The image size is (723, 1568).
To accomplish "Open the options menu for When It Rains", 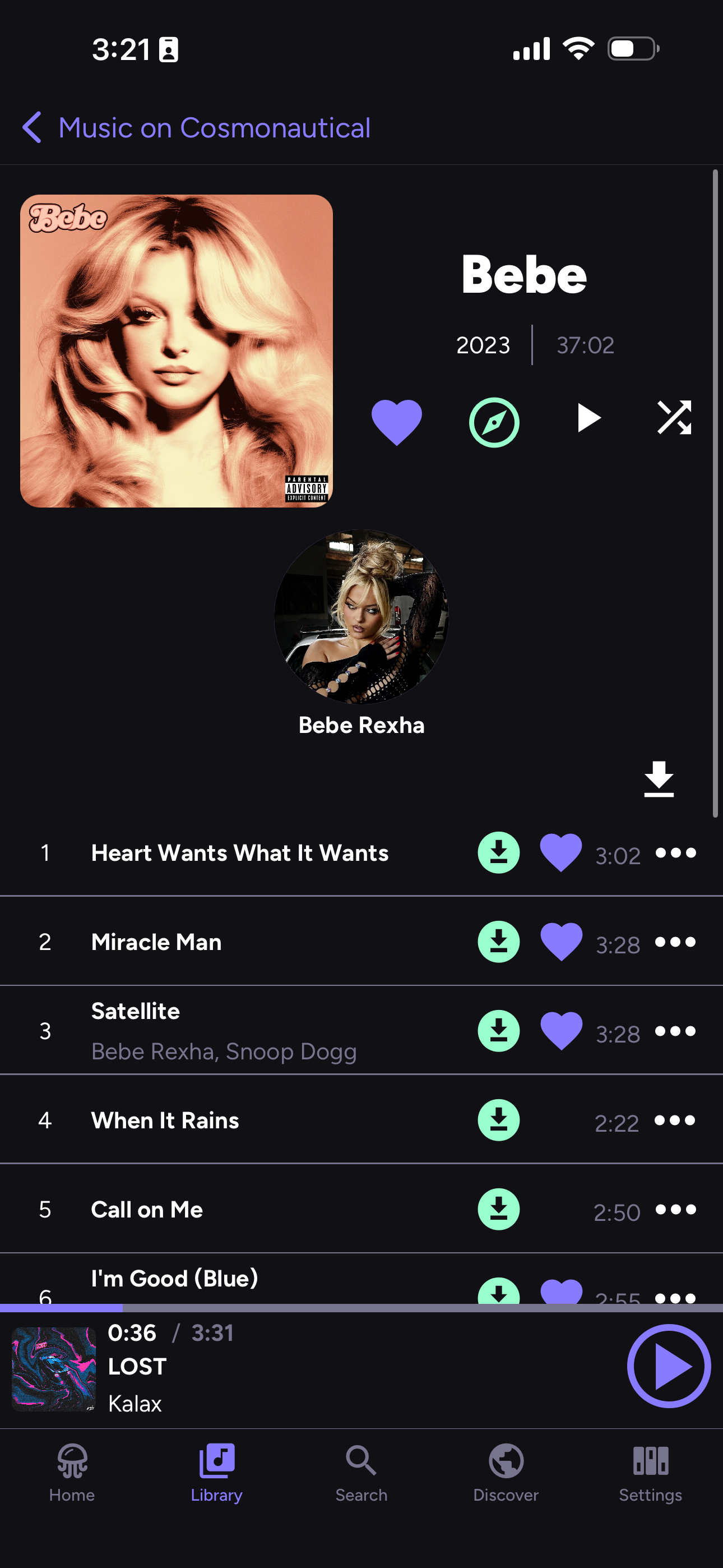I will [x=675, y=1120].
